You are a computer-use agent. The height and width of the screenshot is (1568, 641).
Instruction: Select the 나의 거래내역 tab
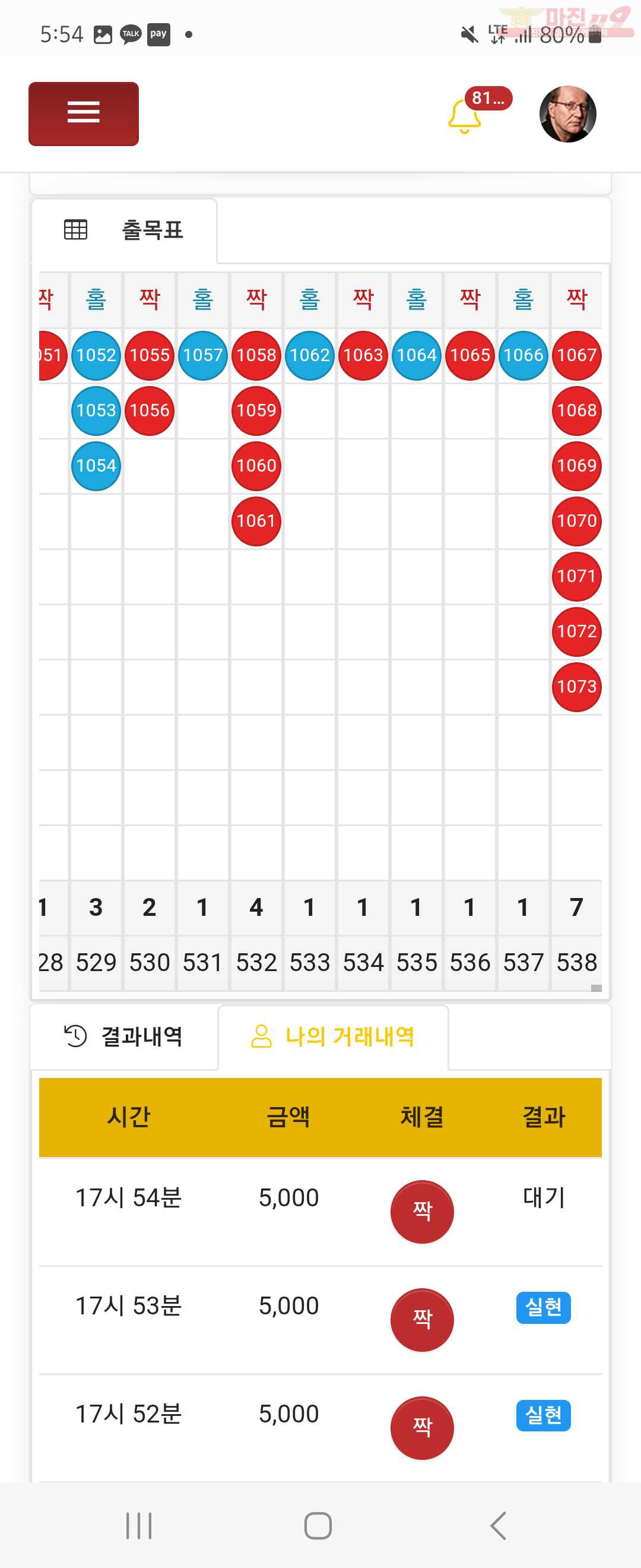pyautogui.click(x=332, y=1036)
